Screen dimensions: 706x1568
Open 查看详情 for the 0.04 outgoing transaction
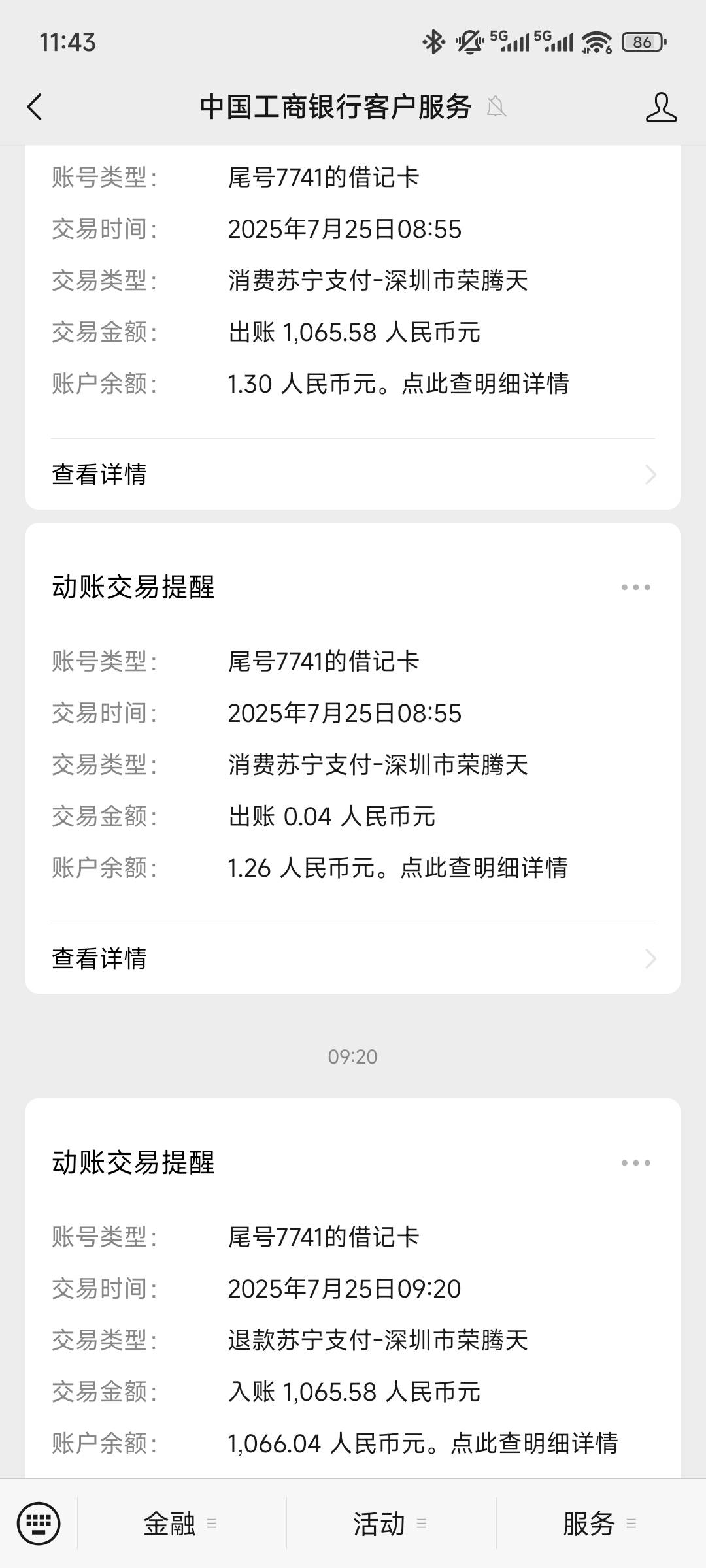click(353, 958)
